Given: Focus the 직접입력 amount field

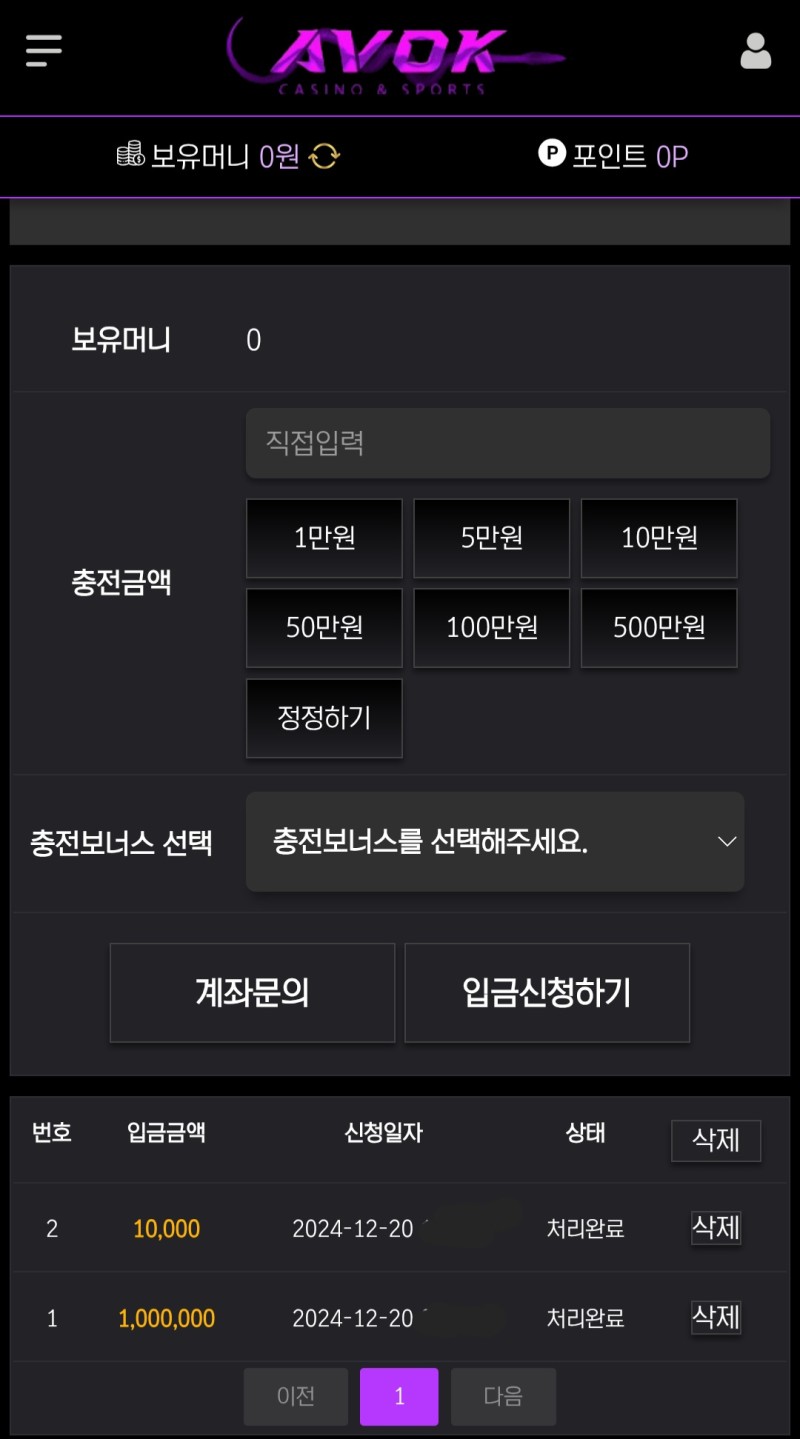Looking at the screenshot, I should point(507,443).
